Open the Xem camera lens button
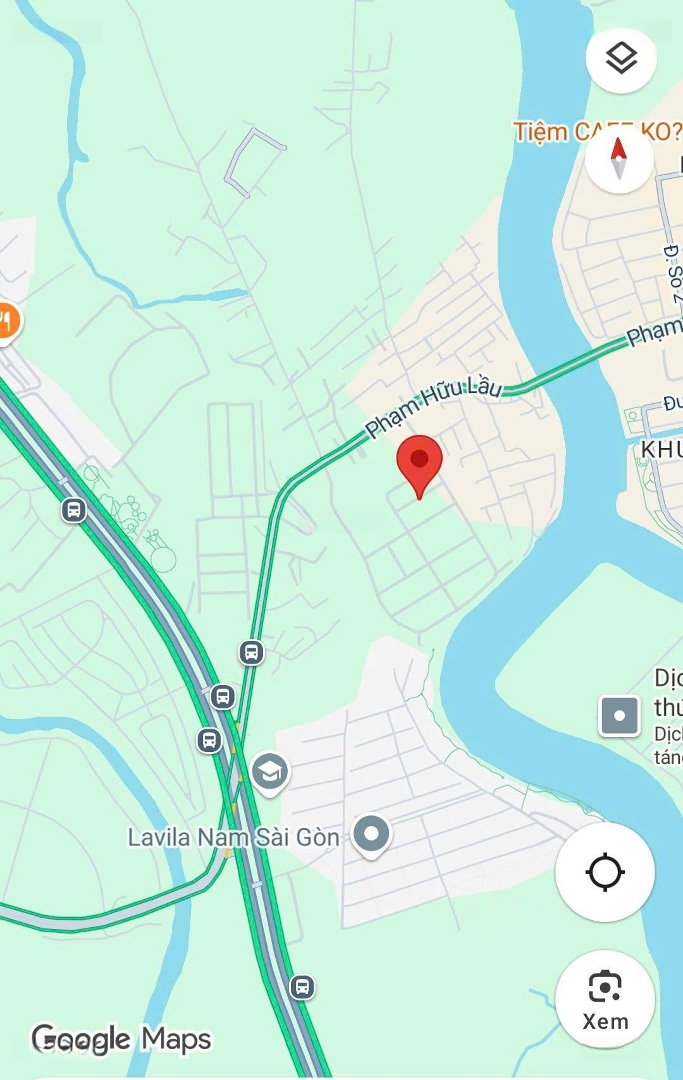This screenshot has height=1080, width=683. (x=605, y=999)
